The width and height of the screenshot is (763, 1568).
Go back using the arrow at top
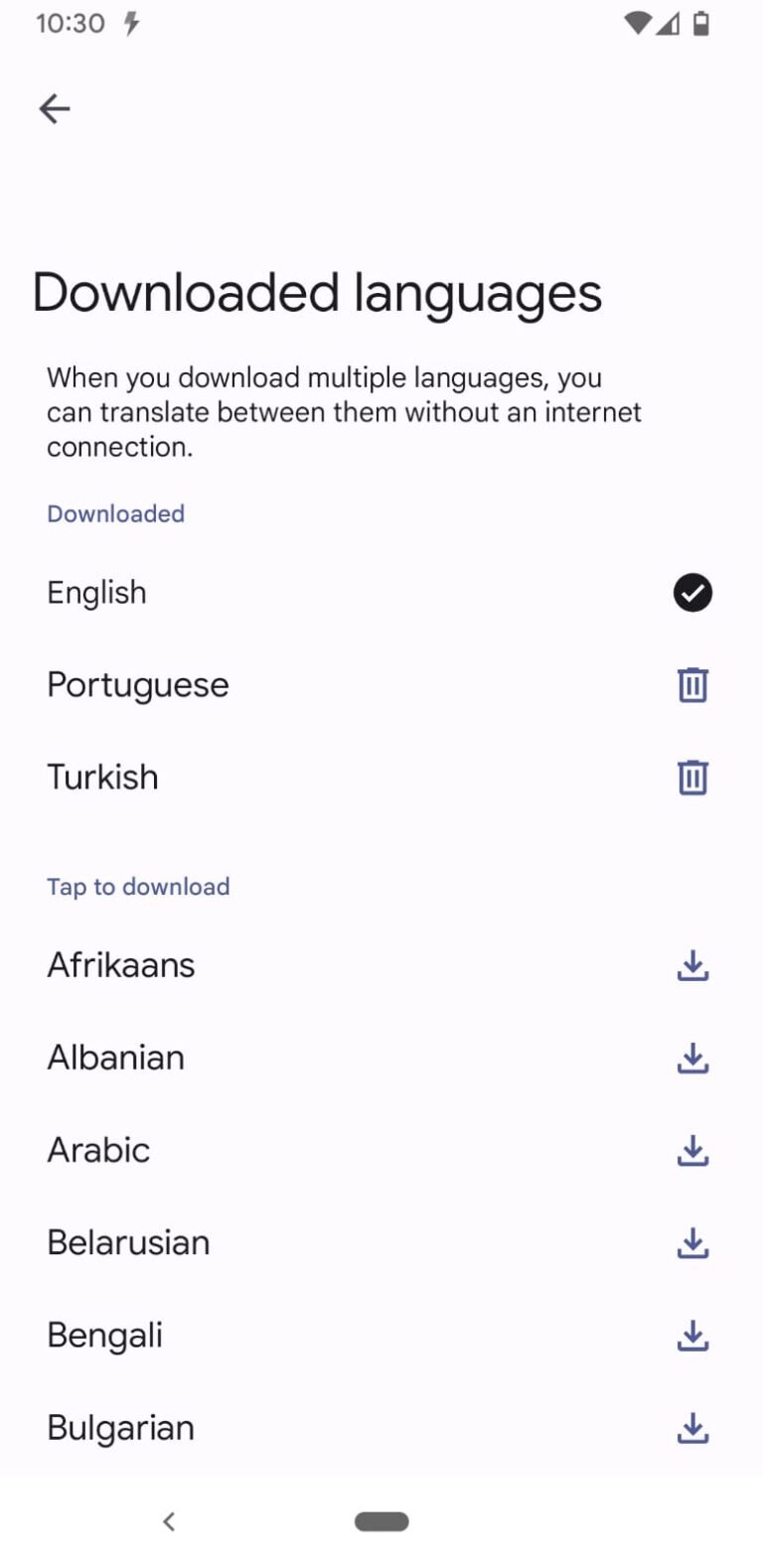pos(55,108)
